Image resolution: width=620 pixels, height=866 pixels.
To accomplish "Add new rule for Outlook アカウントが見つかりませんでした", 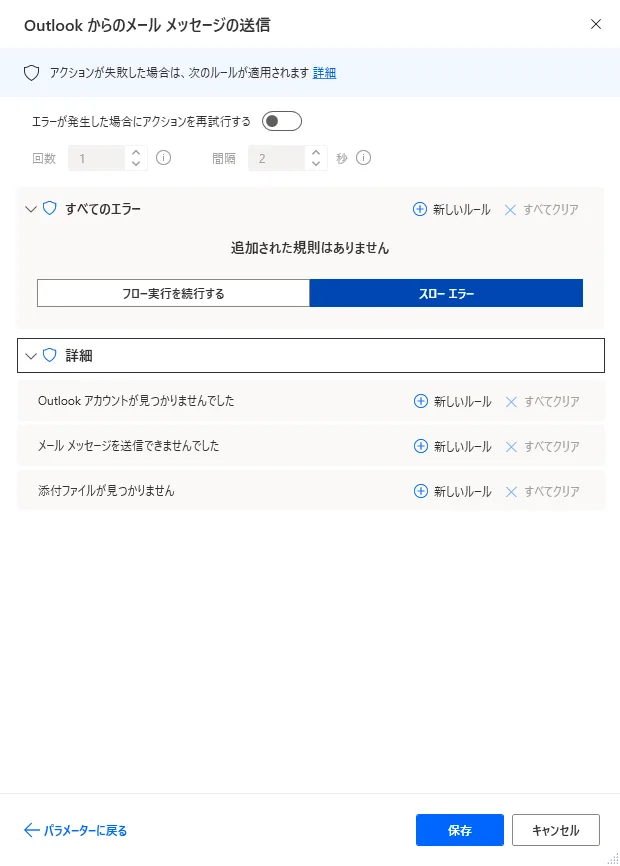I will [x=452, y=401].
